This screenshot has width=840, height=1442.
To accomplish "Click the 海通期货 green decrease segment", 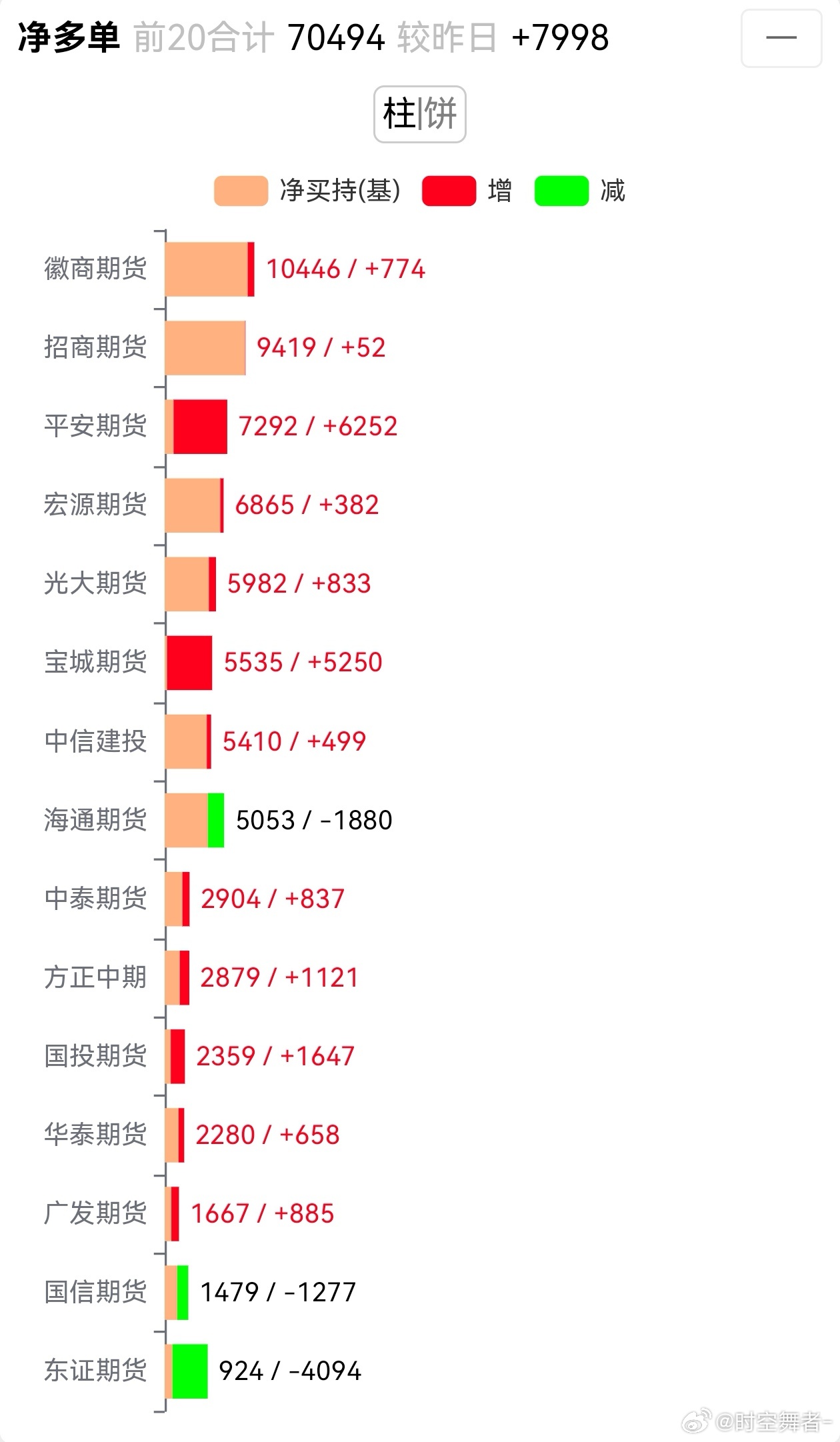I will 215,820.
